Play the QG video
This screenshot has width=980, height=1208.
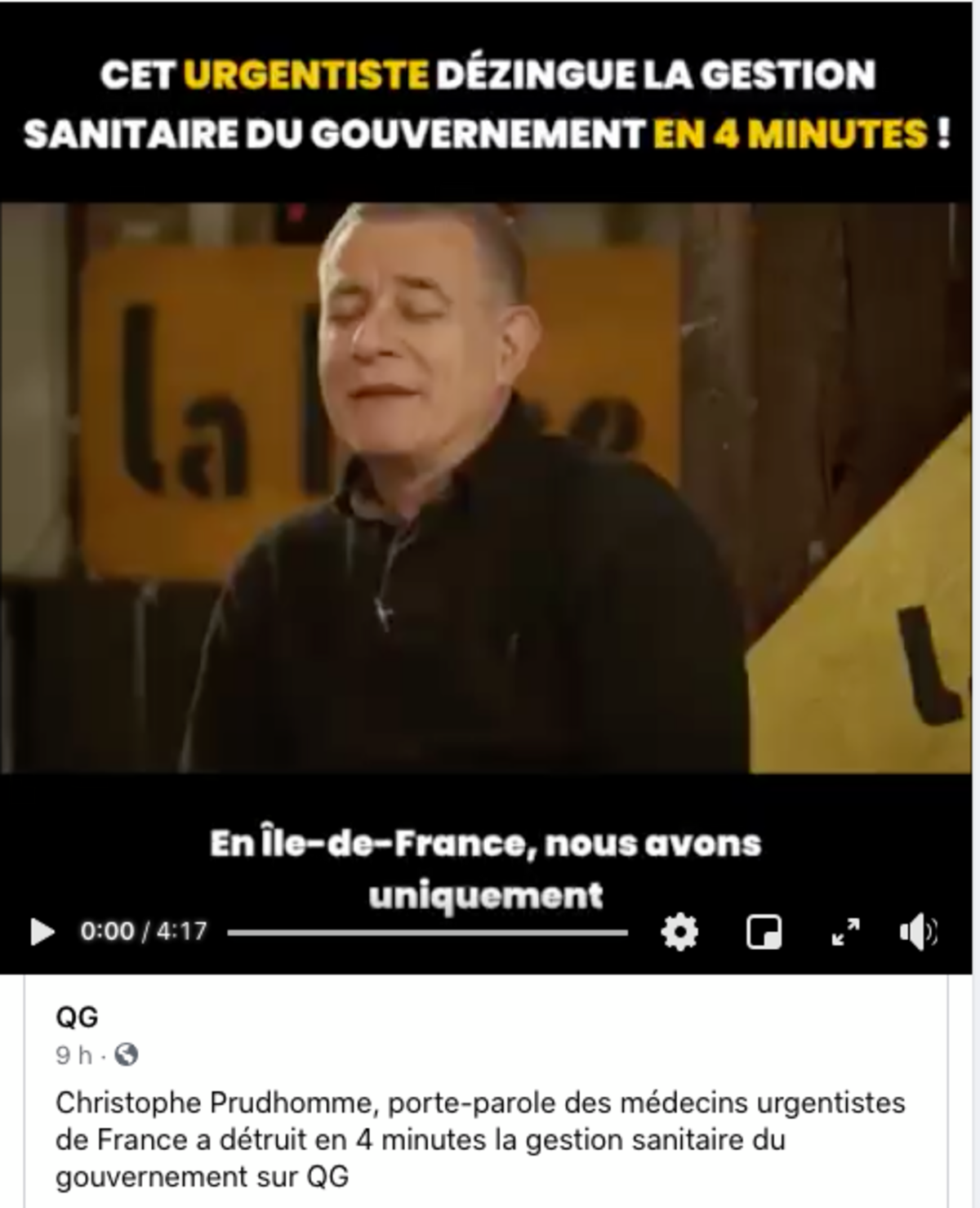pyautogui.click(x=42, y=931)
